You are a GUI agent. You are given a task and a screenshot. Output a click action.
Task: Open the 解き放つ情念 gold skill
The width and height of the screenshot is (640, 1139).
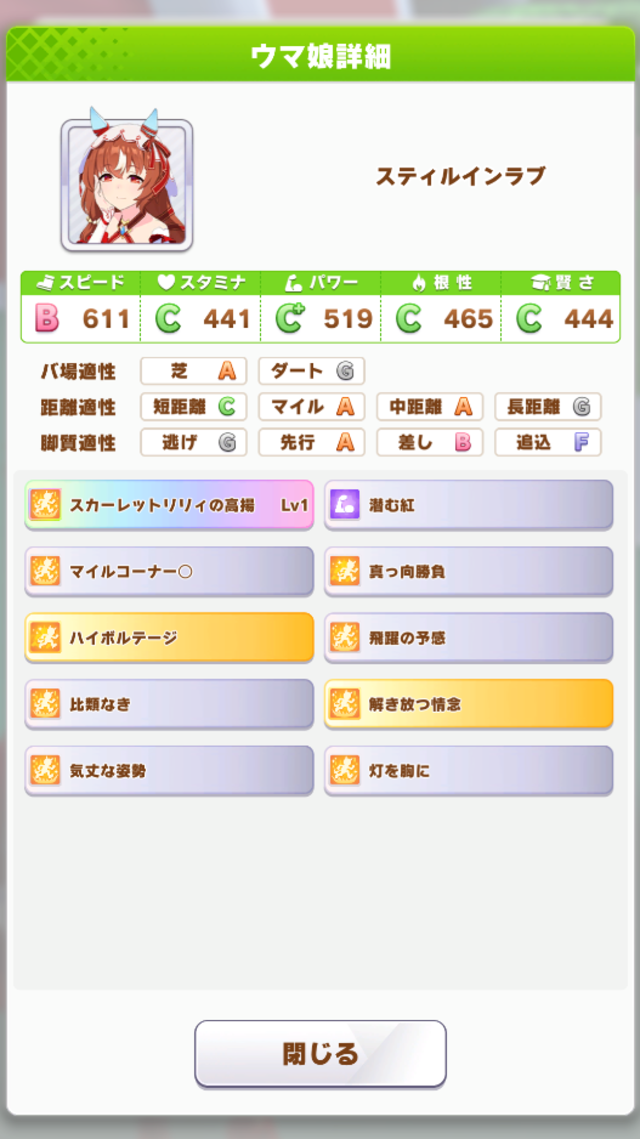pos(468,705)
